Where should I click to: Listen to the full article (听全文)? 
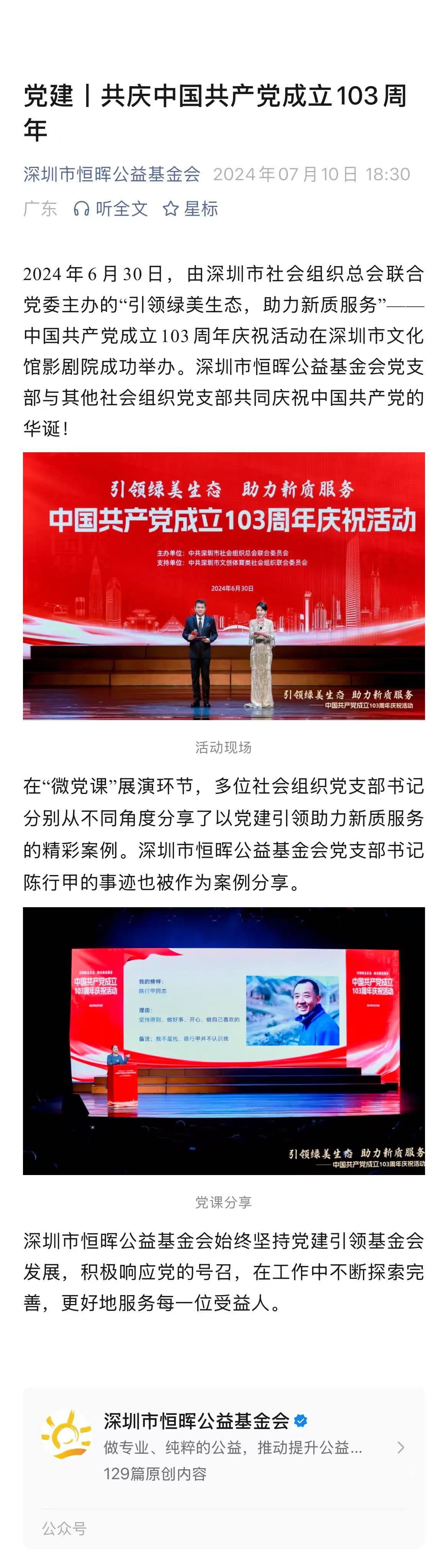(111, 209)
